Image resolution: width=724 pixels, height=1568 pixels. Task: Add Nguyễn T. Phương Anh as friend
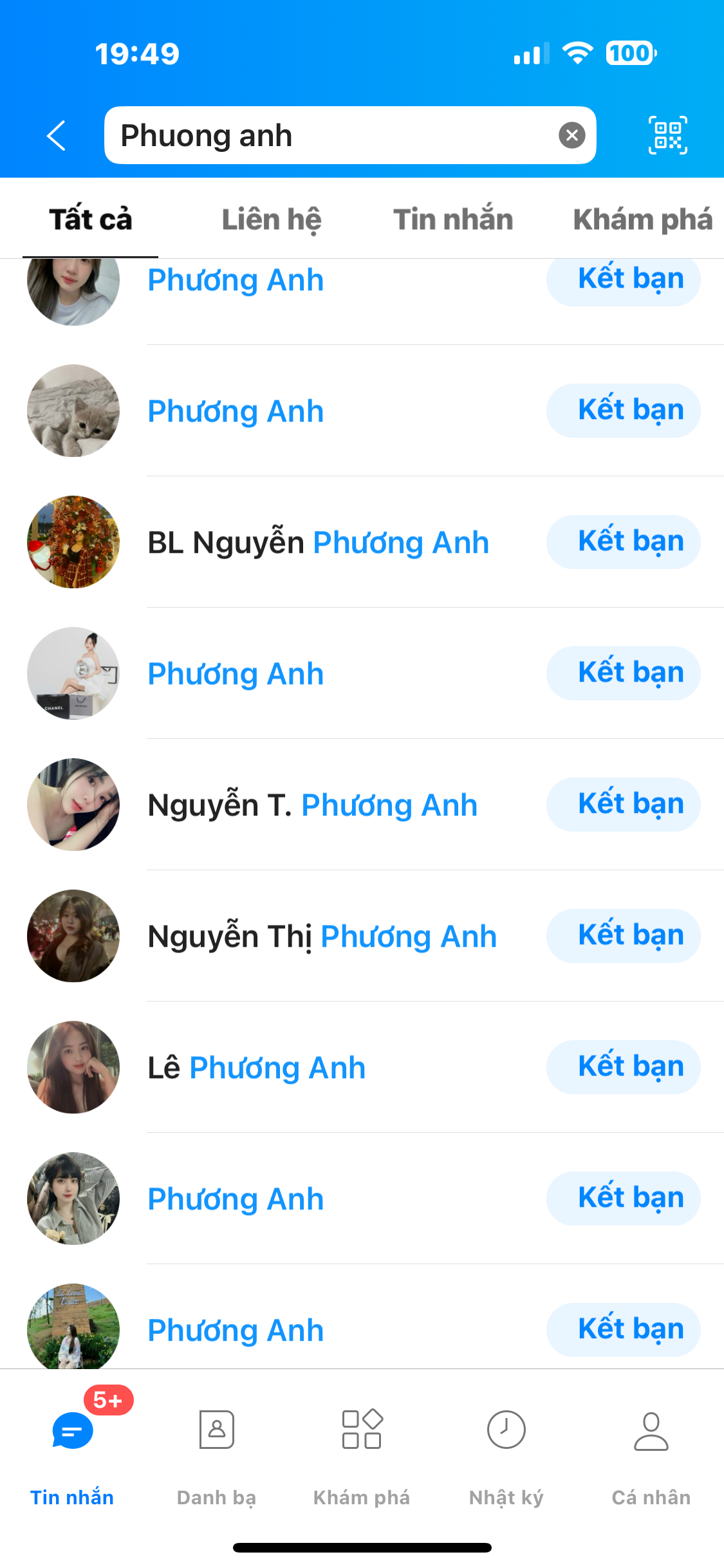[x=623, y=805]
